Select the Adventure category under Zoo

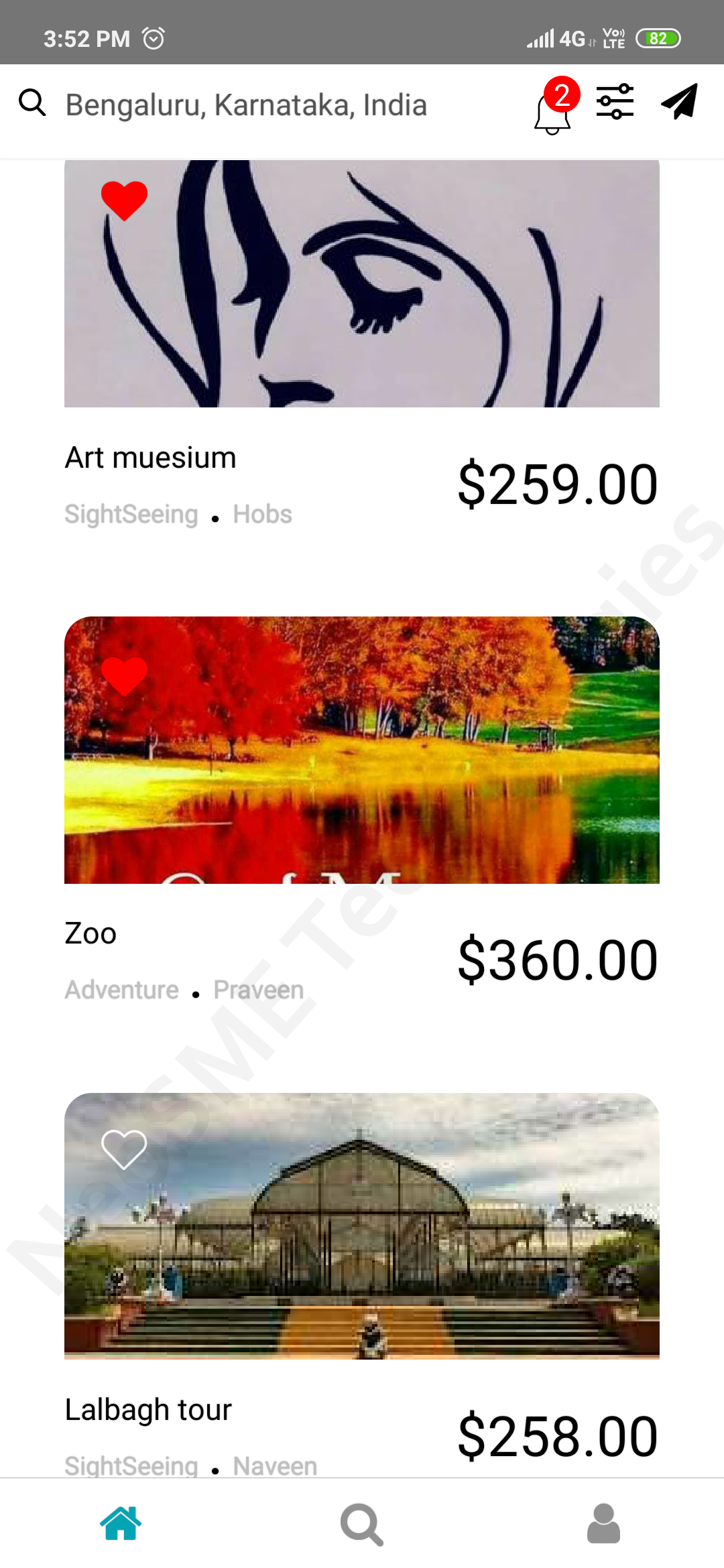[121, 990]
